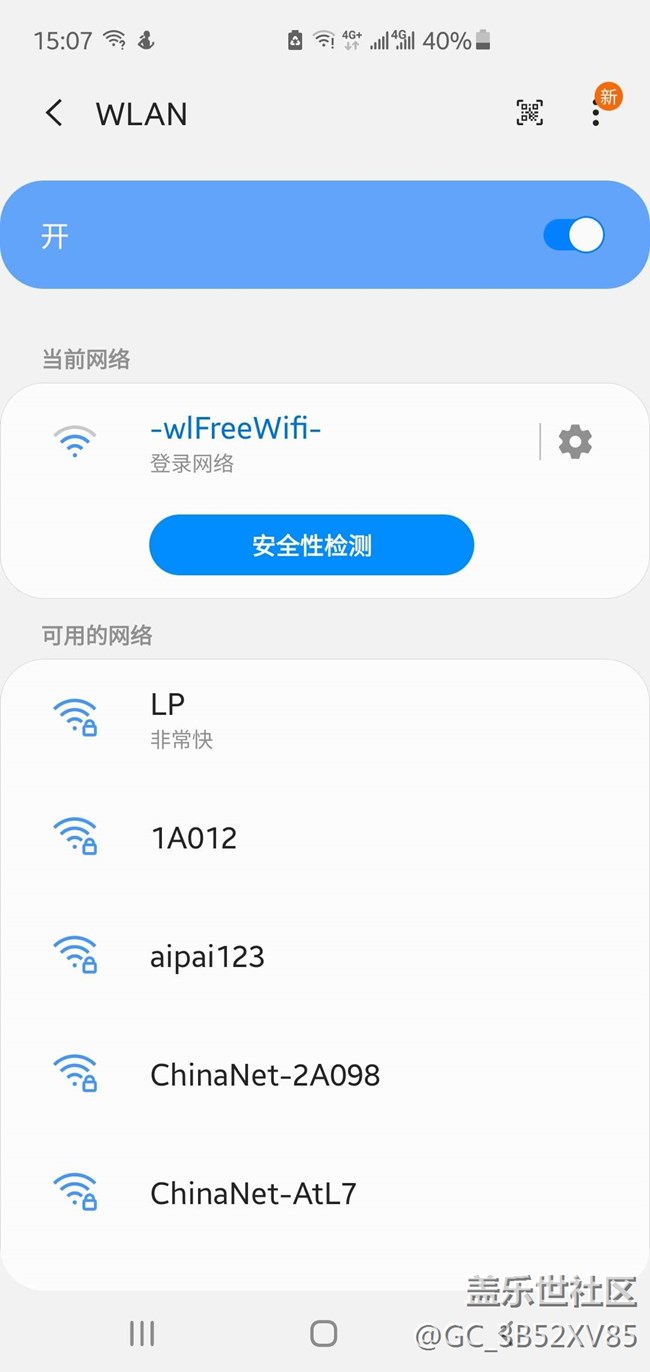Connect to ChinaNet-2A098
650x1372 pixels.
pyautogui.click(x=325, y=1075)
